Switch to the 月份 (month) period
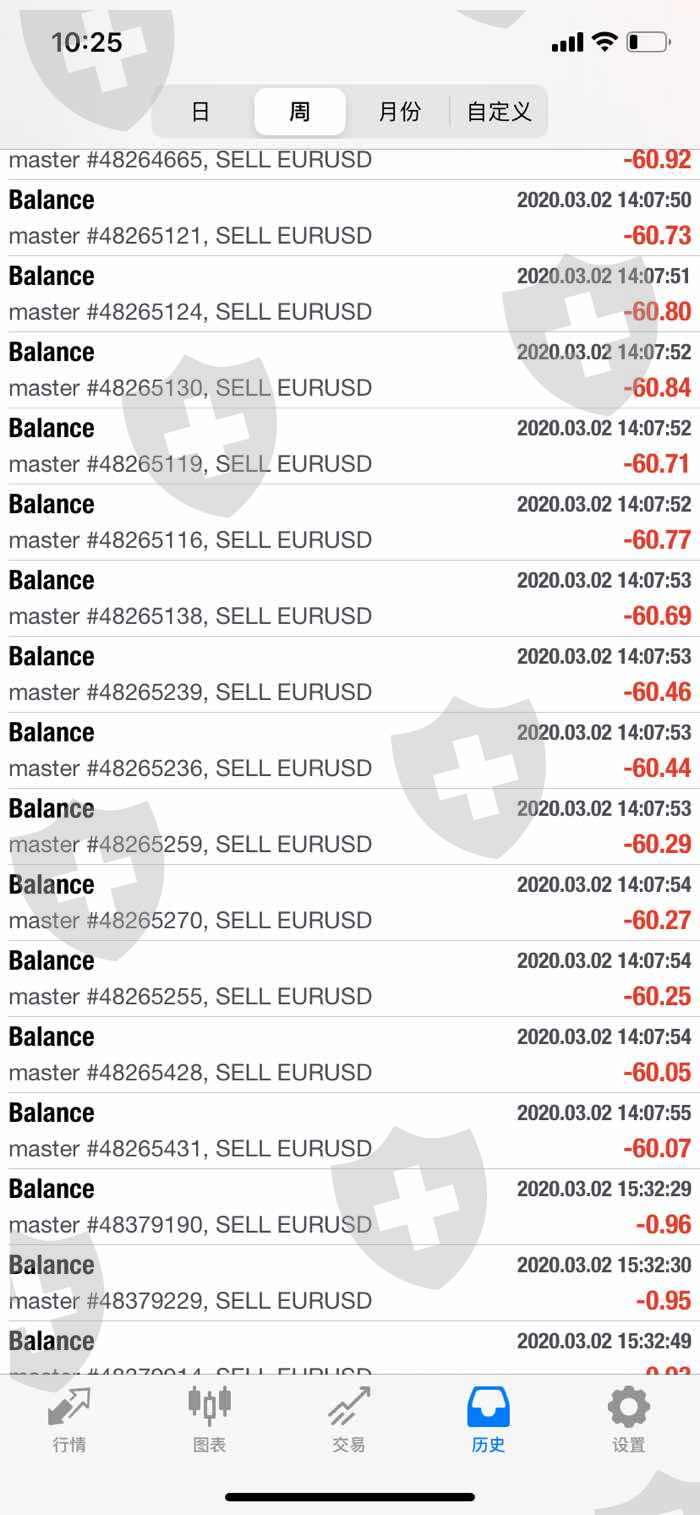 pos(399,112)
